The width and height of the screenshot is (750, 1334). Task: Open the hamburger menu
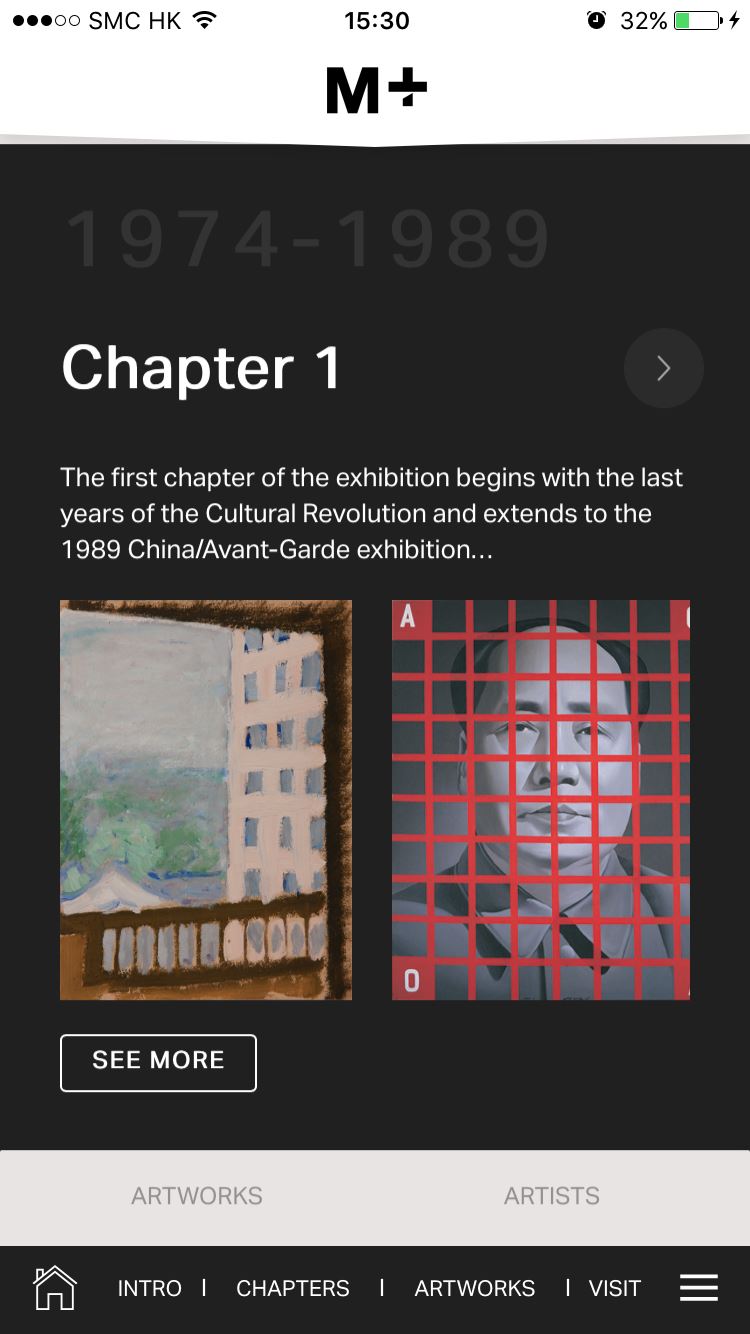click(699, 1288)
